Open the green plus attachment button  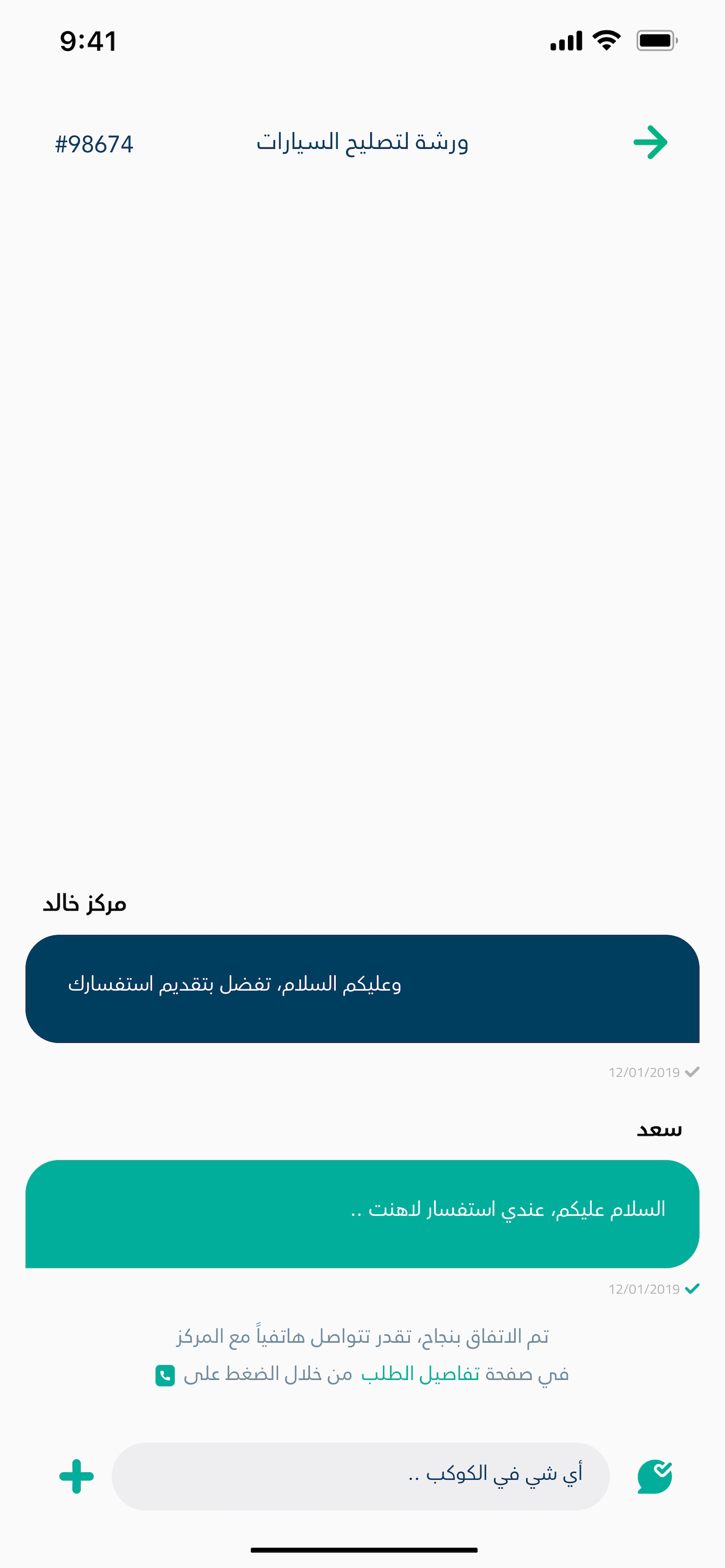[77, 1476]
